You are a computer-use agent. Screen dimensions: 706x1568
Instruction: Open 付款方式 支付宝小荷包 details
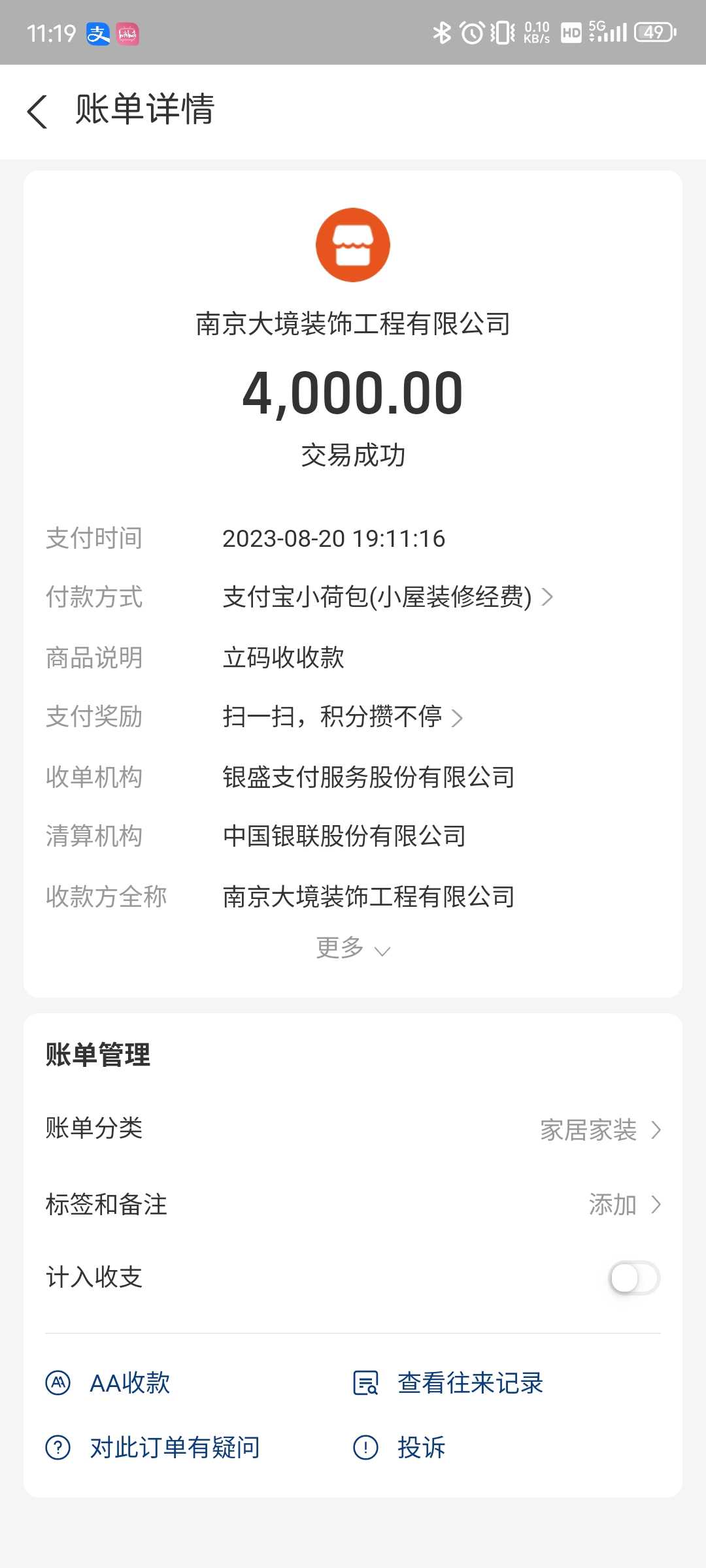click(x=387, y=597)
